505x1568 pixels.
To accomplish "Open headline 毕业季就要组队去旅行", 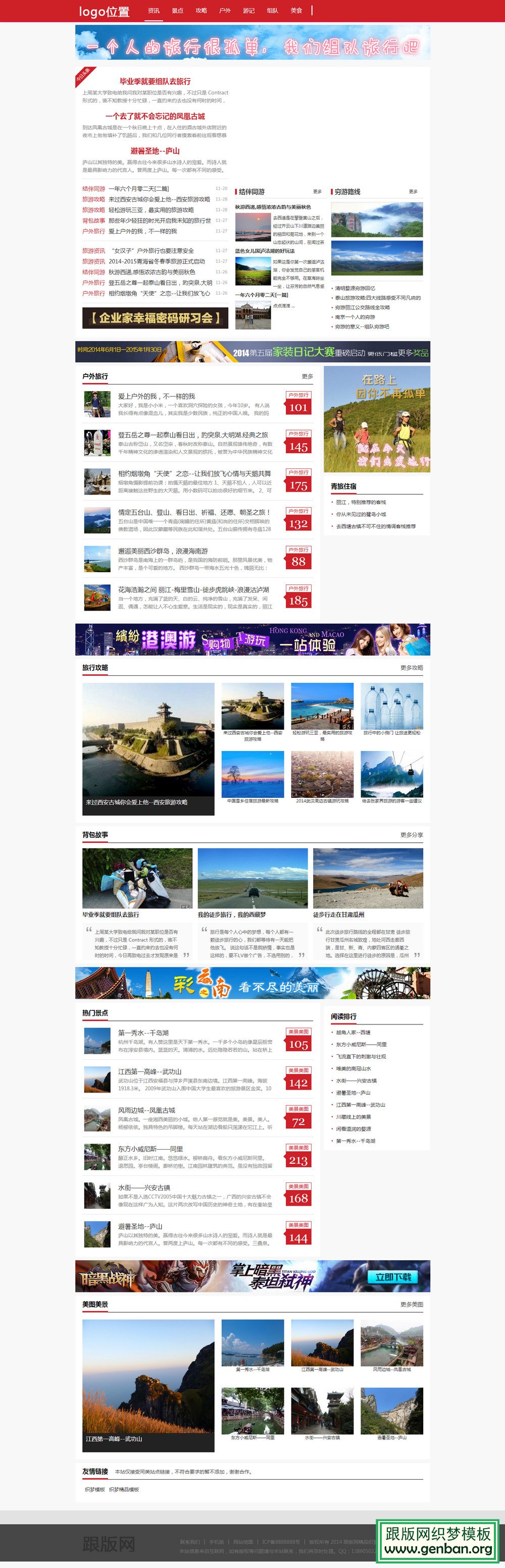I will click(155, 81).
